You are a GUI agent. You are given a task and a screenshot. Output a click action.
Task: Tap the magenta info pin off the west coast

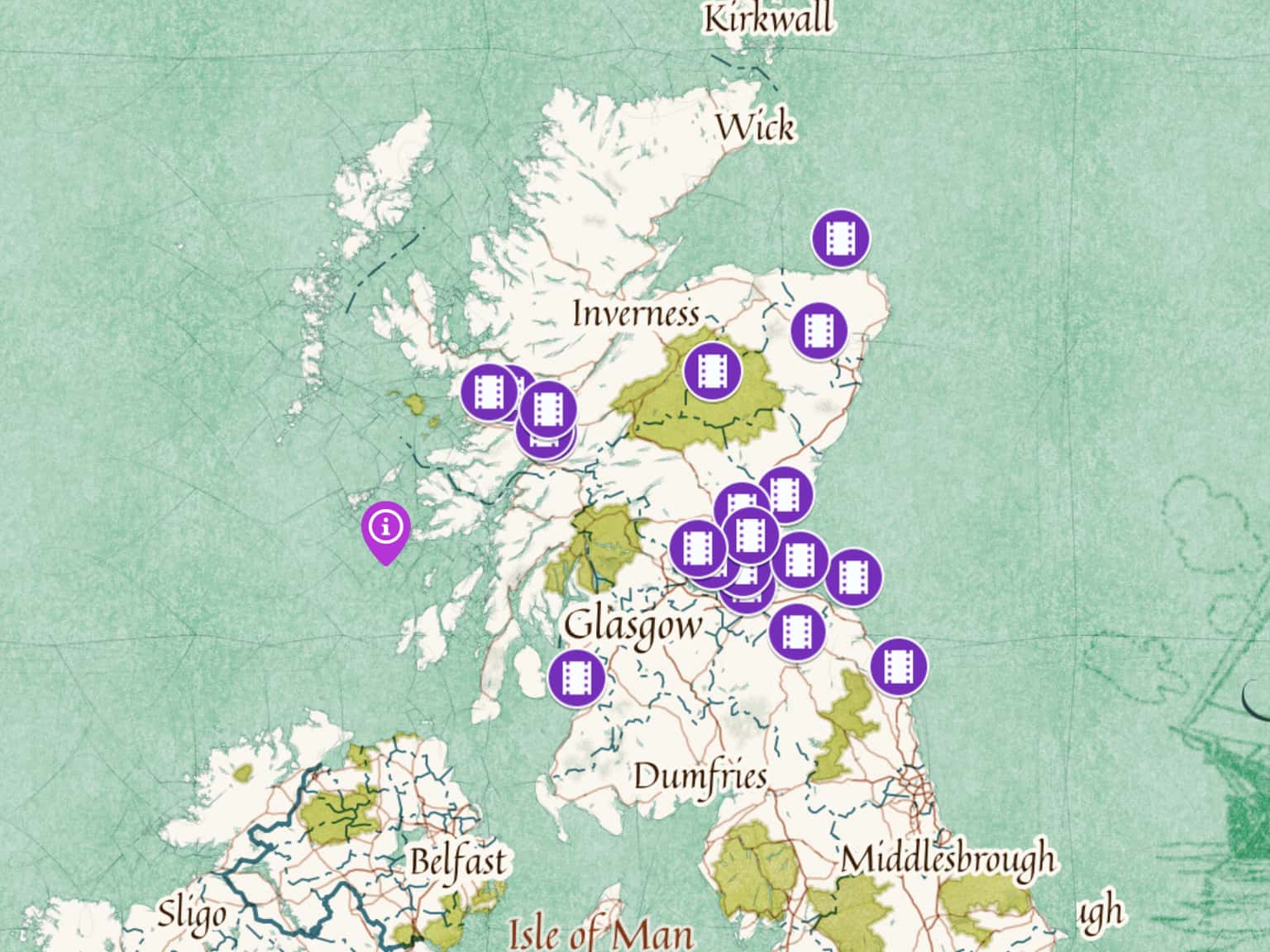[x=385, y=526]
